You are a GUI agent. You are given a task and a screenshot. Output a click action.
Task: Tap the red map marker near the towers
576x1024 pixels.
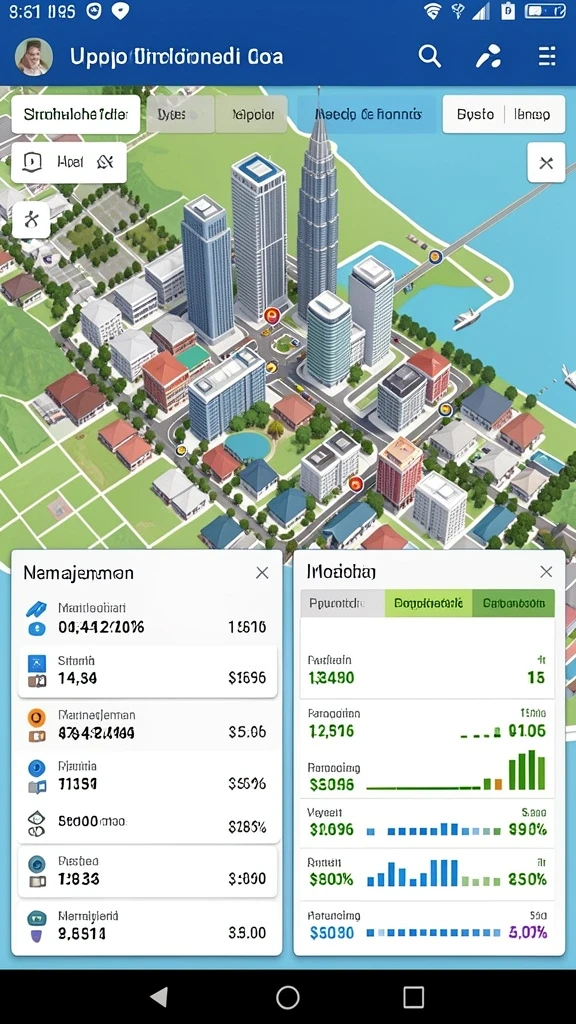(271, 317)
